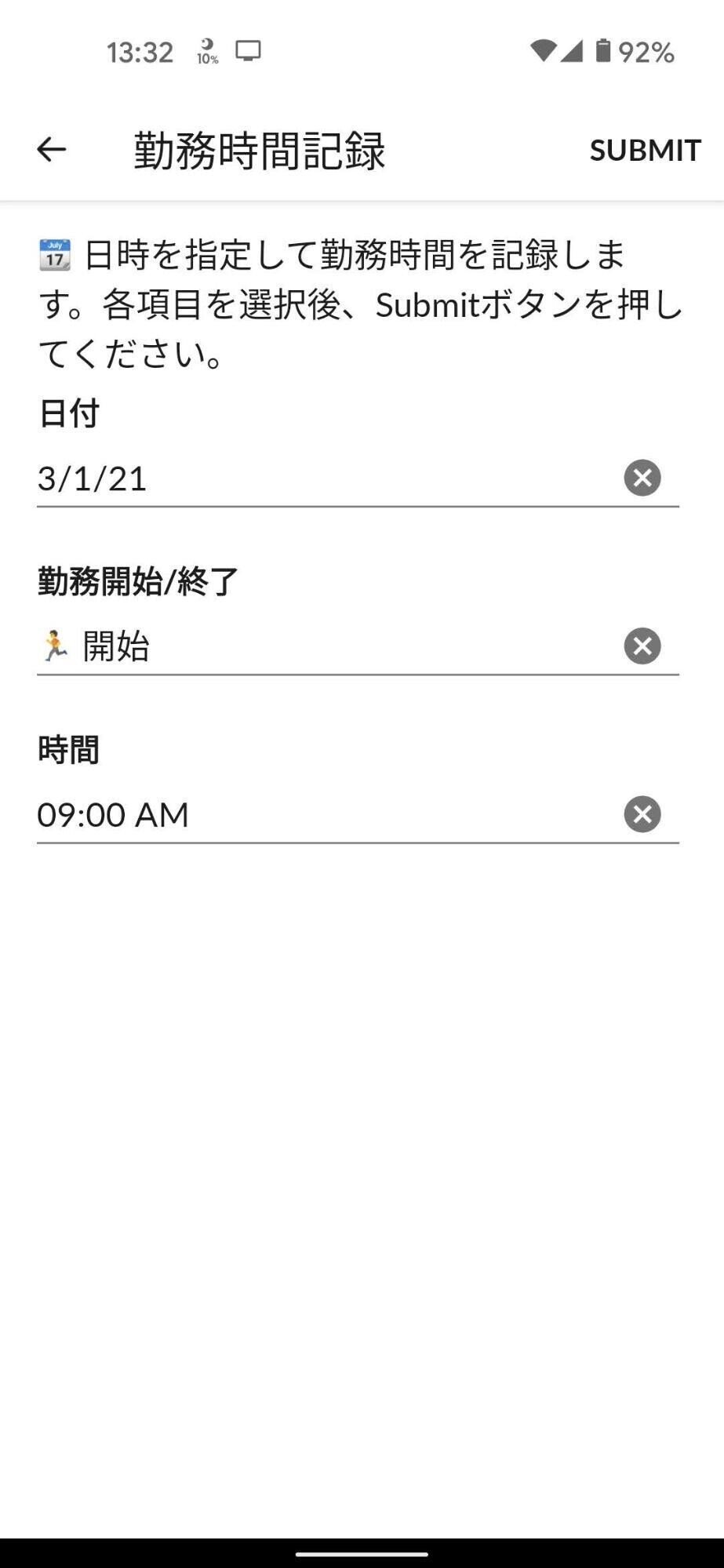Image resolution: width=724 pixels, height=1568 pixels.
Task: Select the 09:00 AM time value
Action: [112, 814]
